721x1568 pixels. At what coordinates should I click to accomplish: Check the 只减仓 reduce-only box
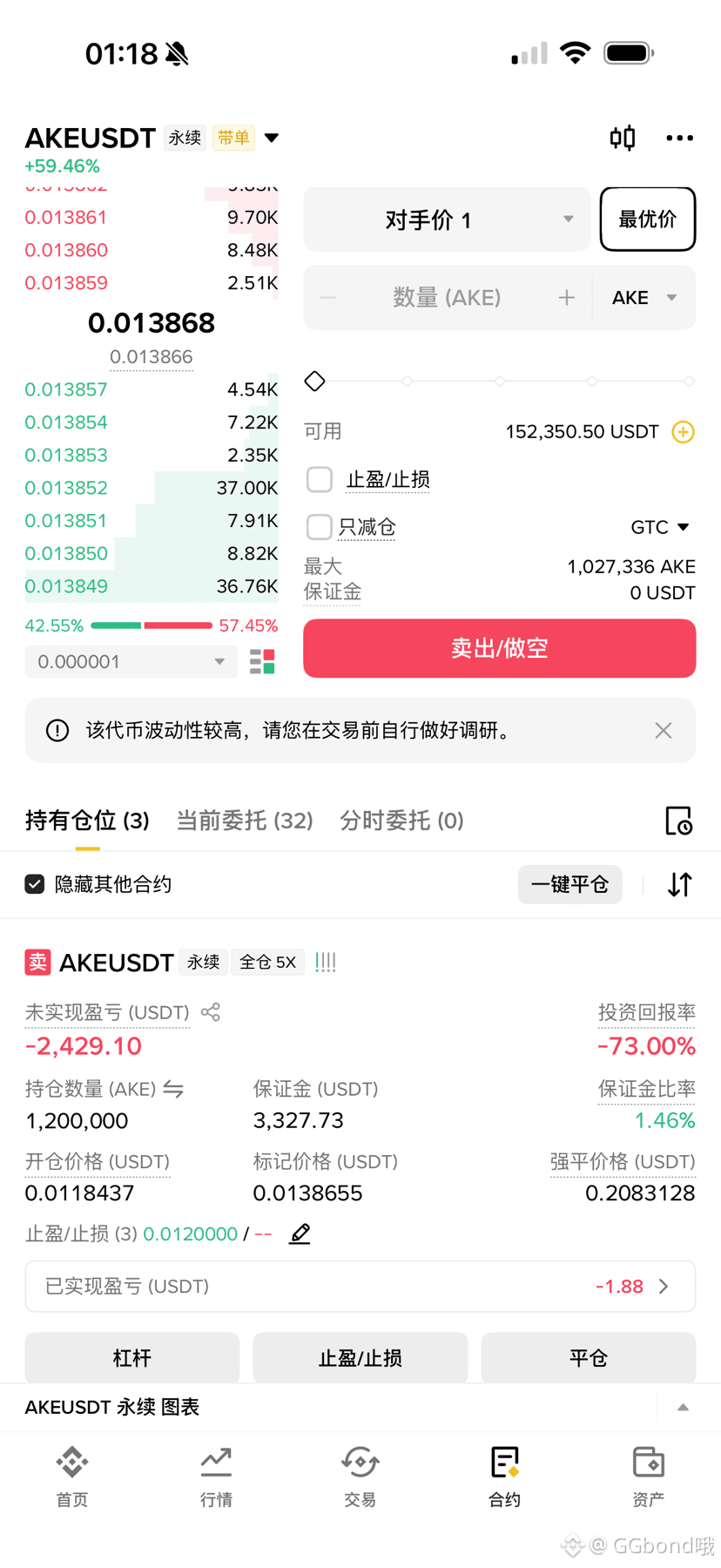pyautogui.click(x=320, y=527)
